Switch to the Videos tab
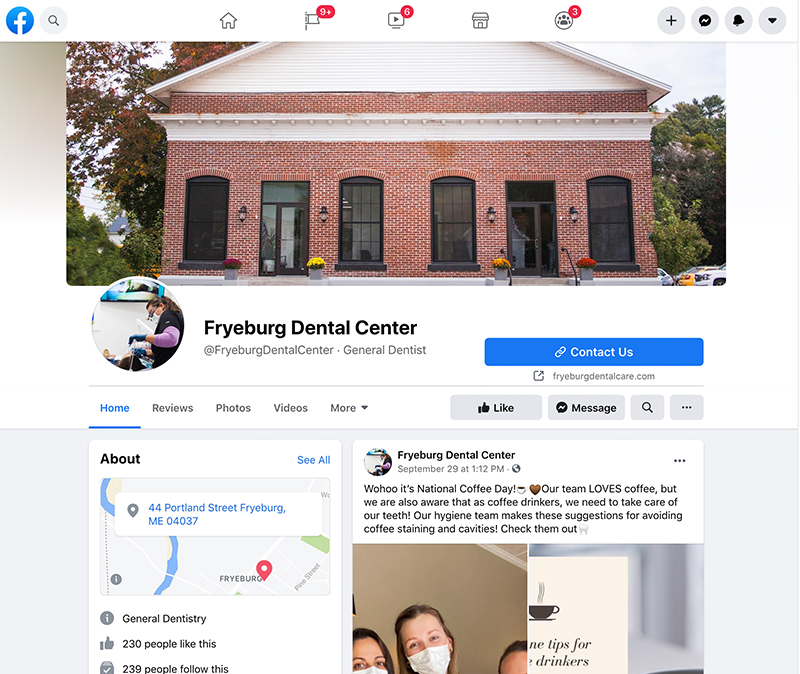800x674 pixels. (291, 408)
